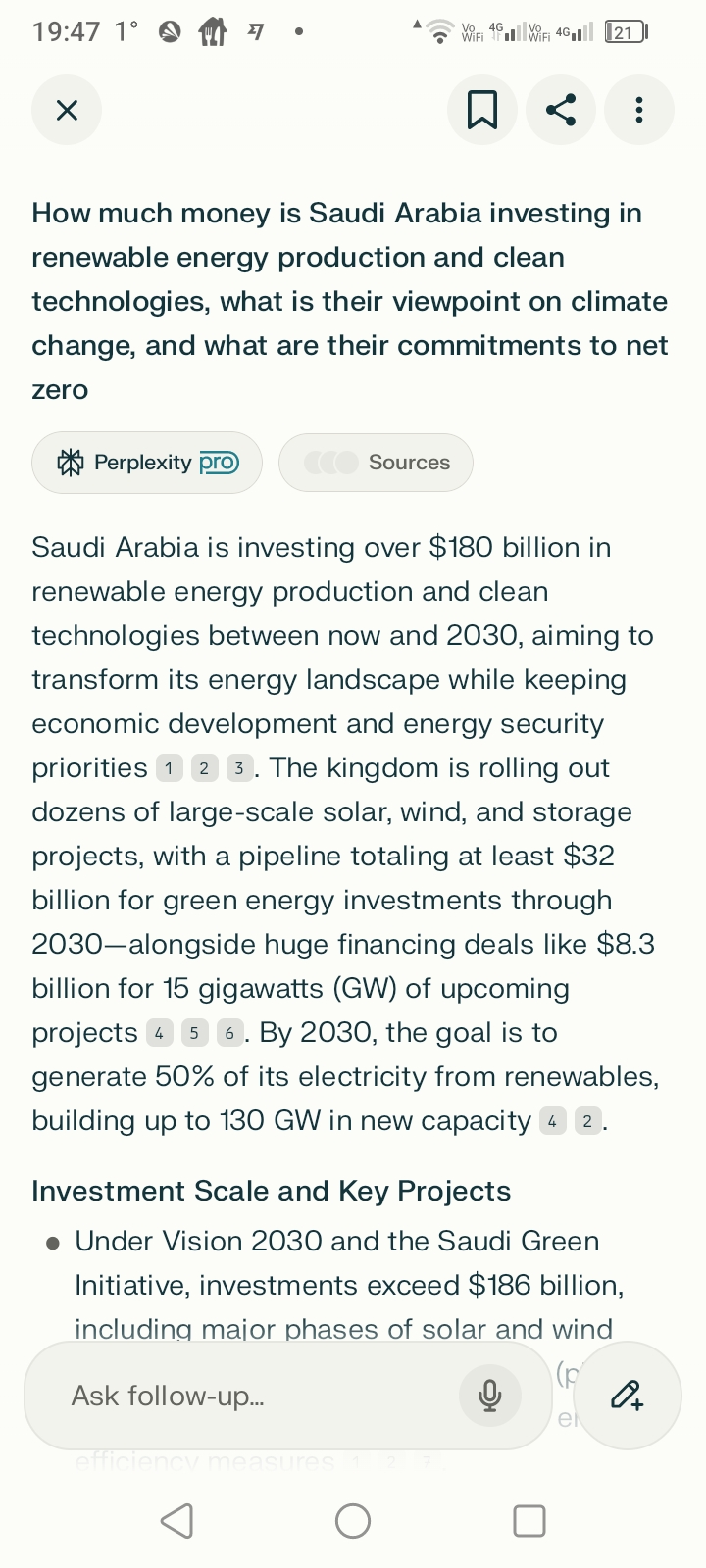The height and width of the screenshot is (1568, 706).
Task: Open citation 6 after upcoming projects
Action: click(x=229, y=1033)
